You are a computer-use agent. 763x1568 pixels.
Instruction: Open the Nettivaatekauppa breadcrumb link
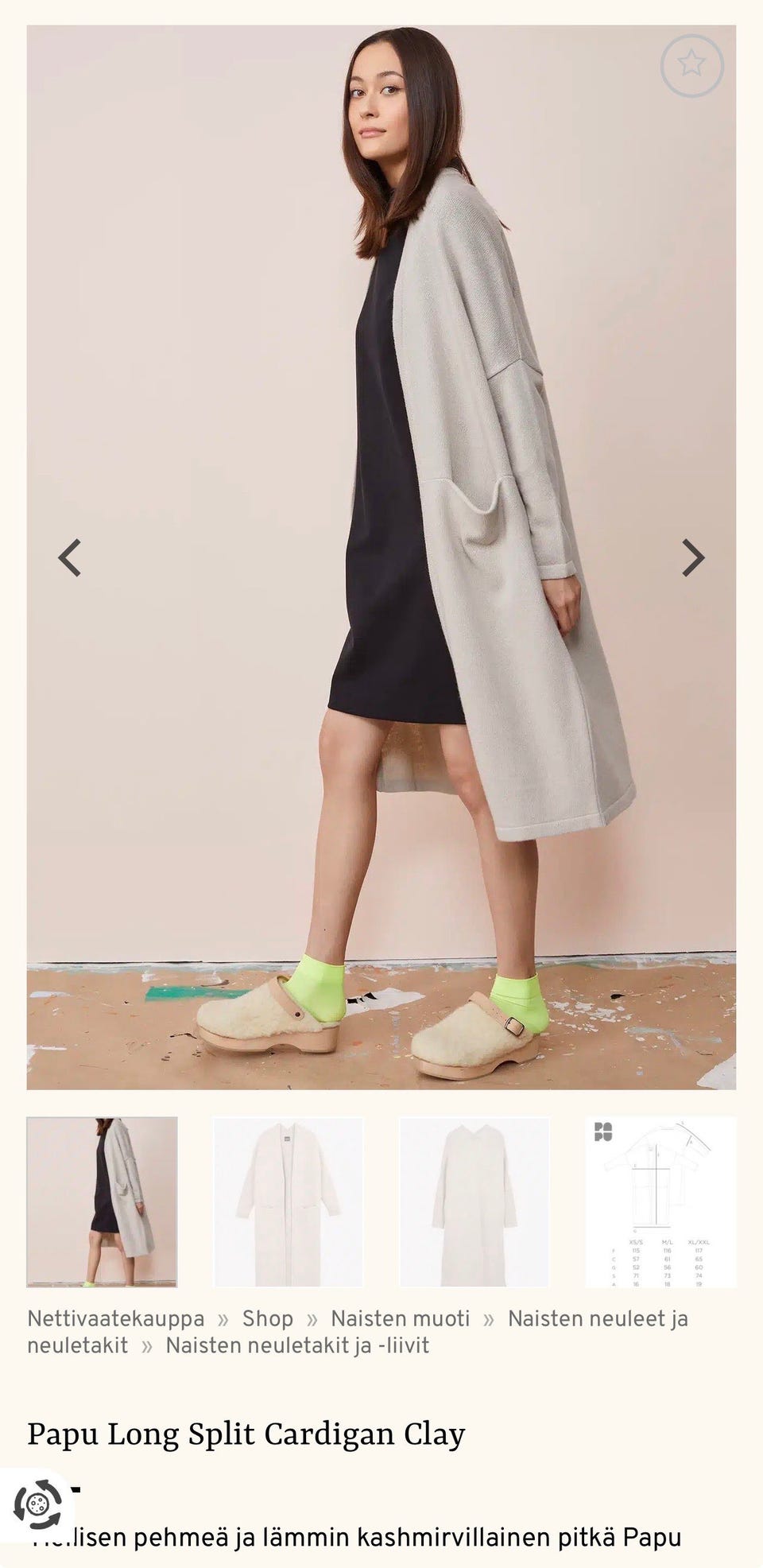click(x=116, y=1318)
